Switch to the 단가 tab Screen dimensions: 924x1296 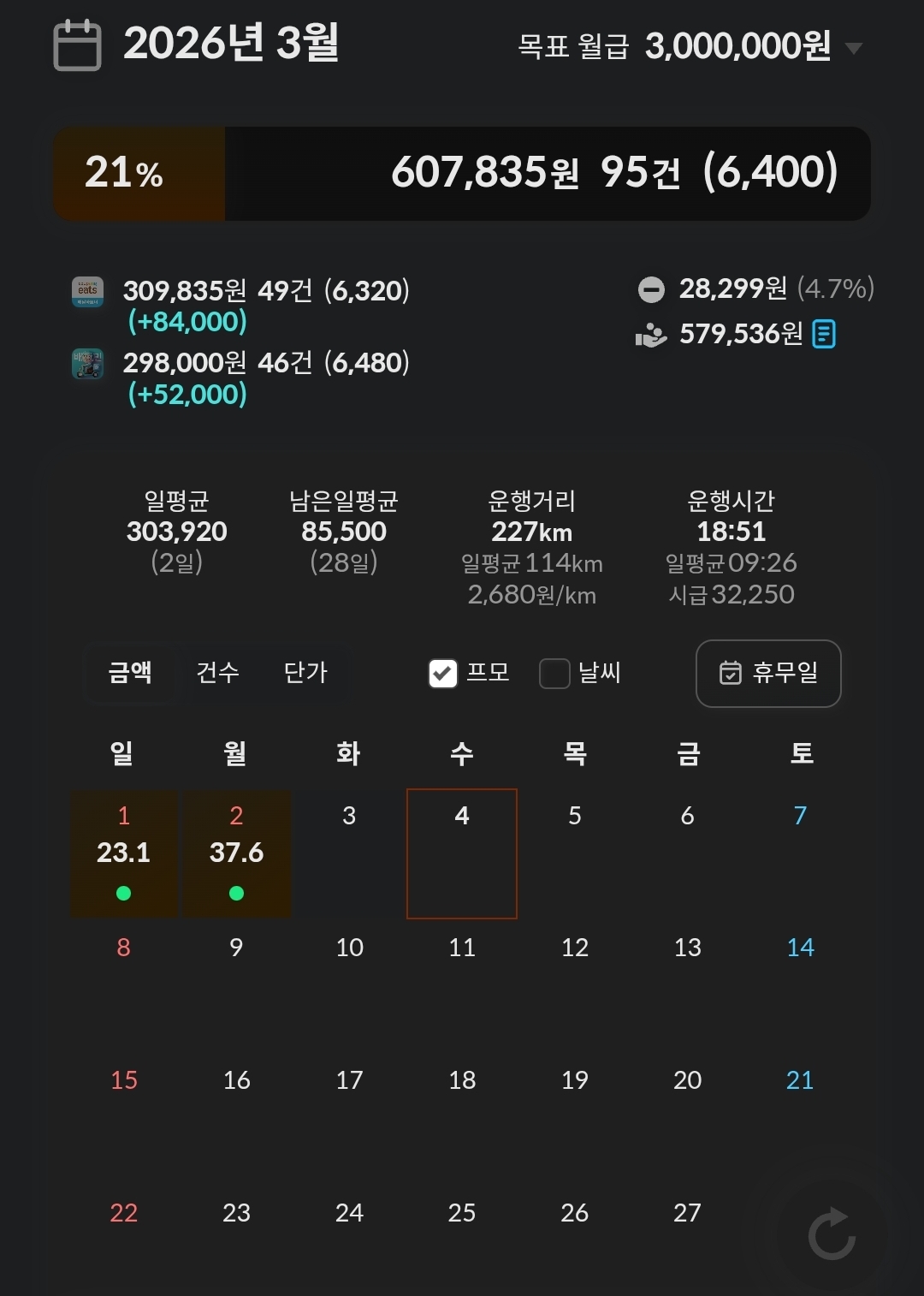coord(305,673)
